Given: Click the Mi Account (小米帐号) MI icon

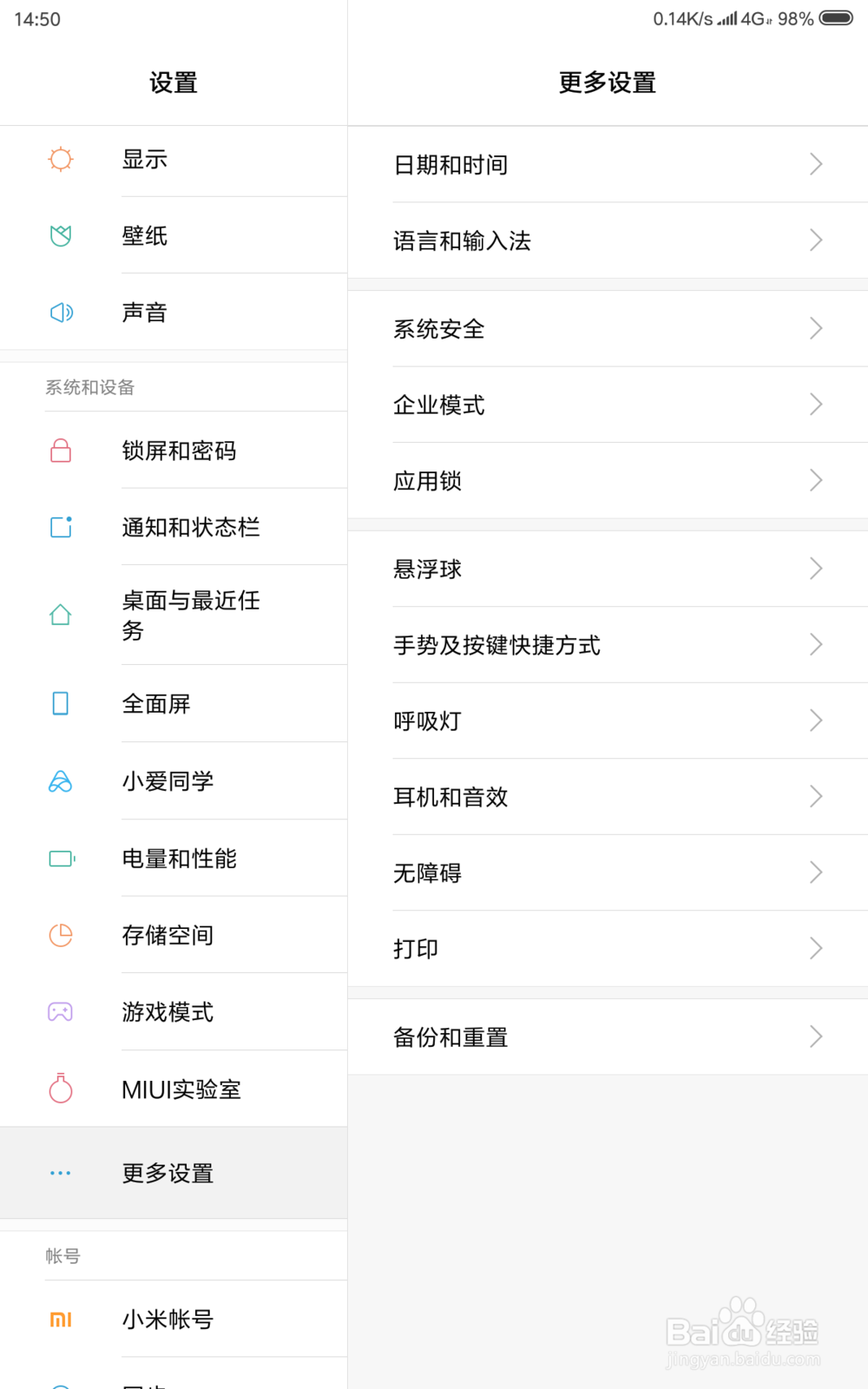Looking at the screenshot, I should pos(60,1319).
